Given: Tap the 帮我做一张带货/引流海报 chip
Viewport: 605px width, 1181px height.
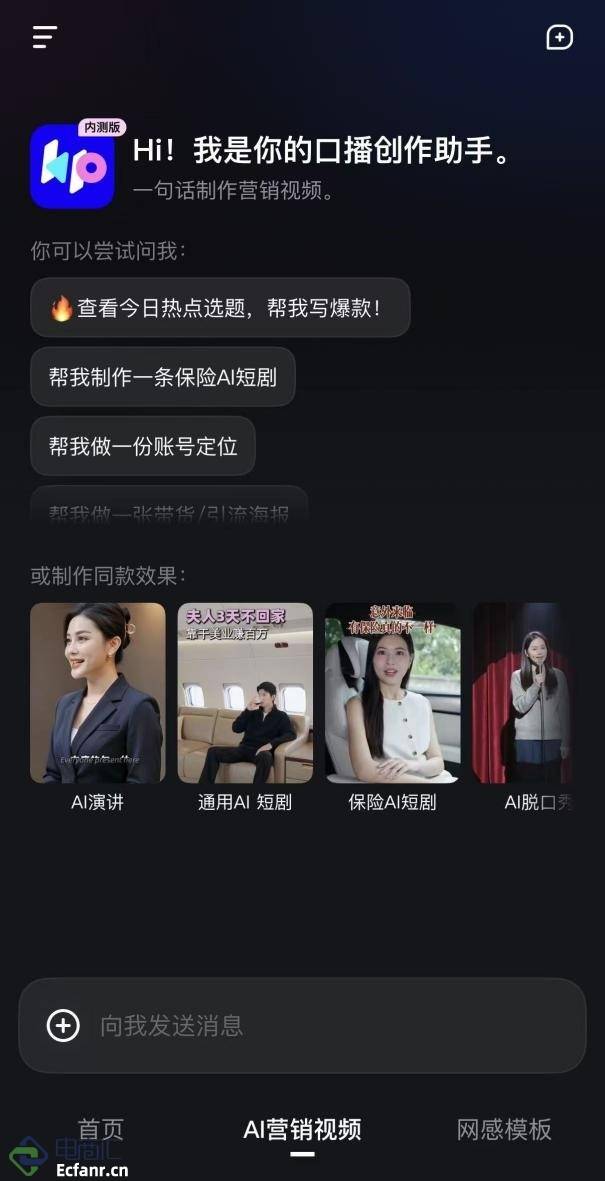Looking at the screenshot, I should pos(169,510).
